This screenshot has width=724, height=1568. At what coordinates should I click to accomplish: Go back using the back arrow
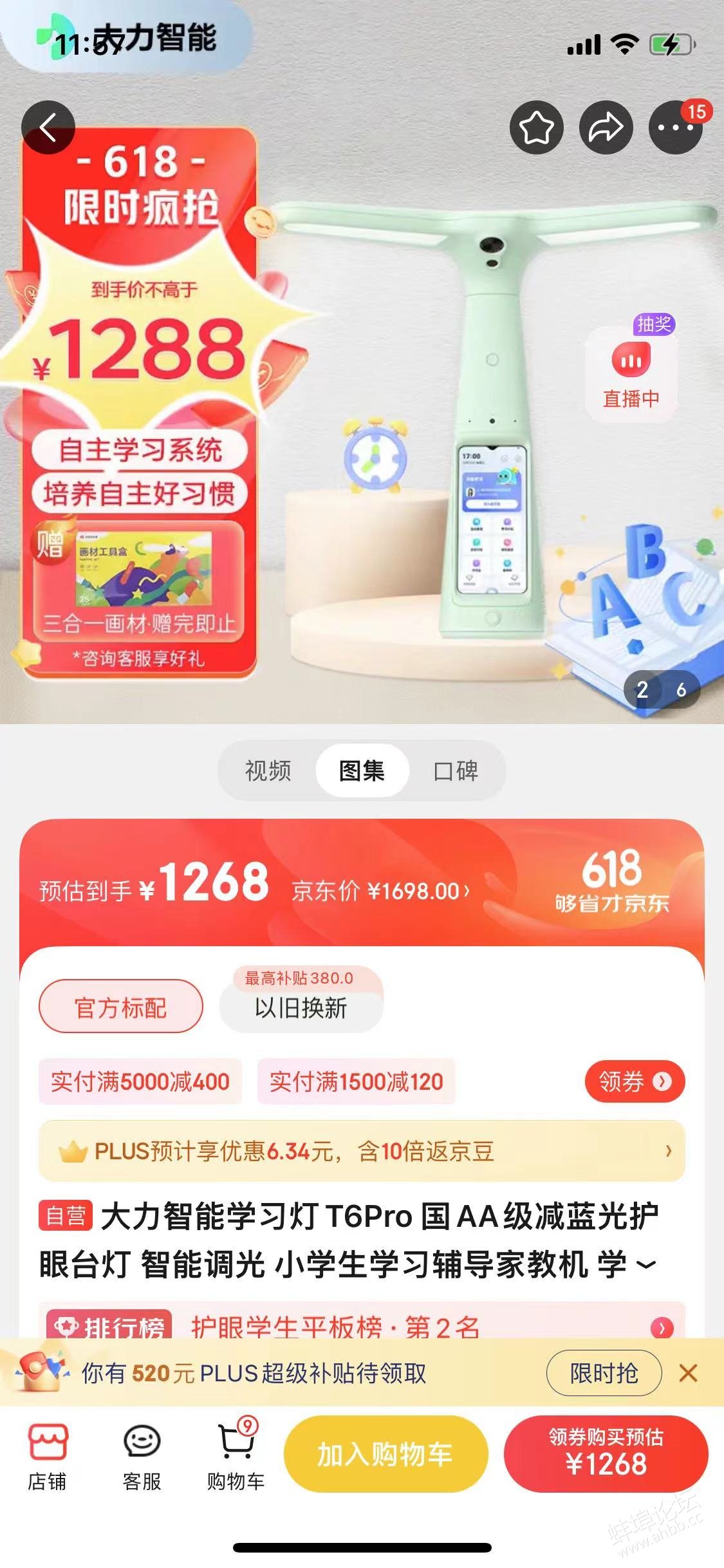[48, 127]
